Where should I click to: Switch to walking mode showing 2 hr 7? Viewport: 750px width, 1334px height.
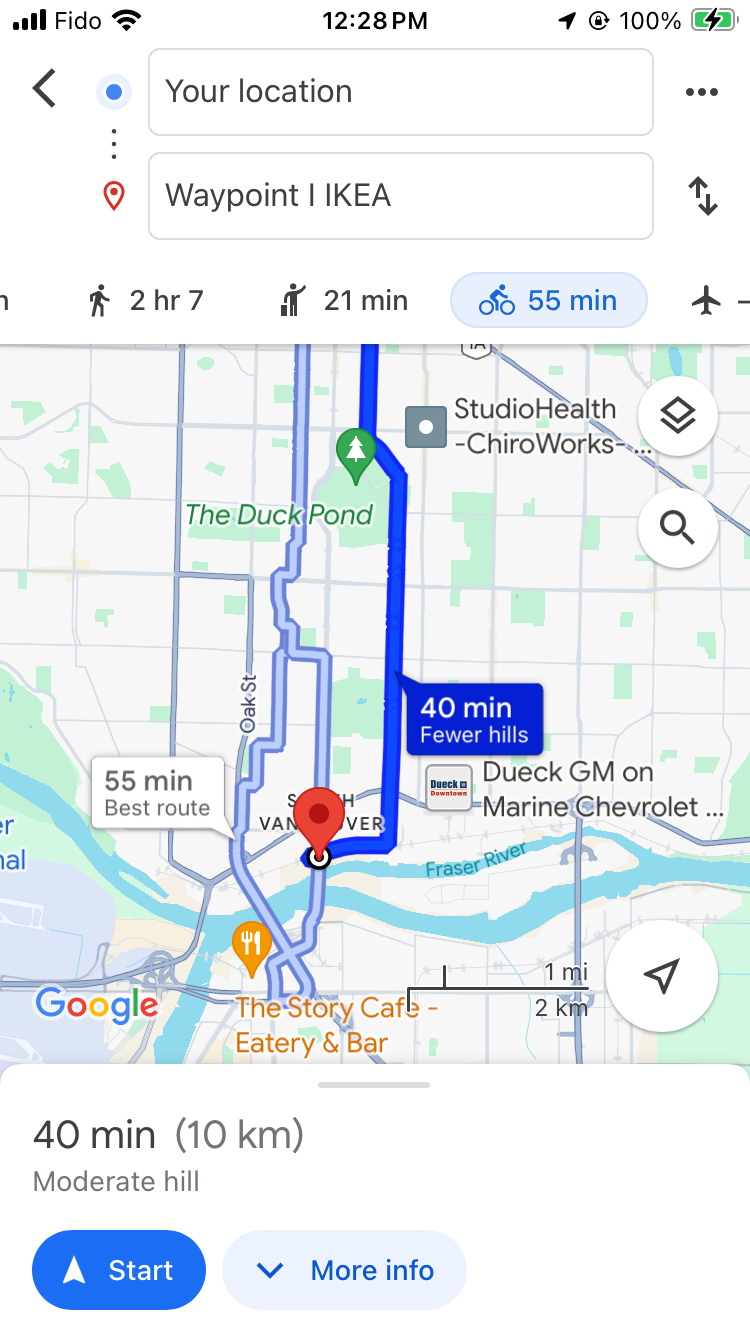click(145, 300)
